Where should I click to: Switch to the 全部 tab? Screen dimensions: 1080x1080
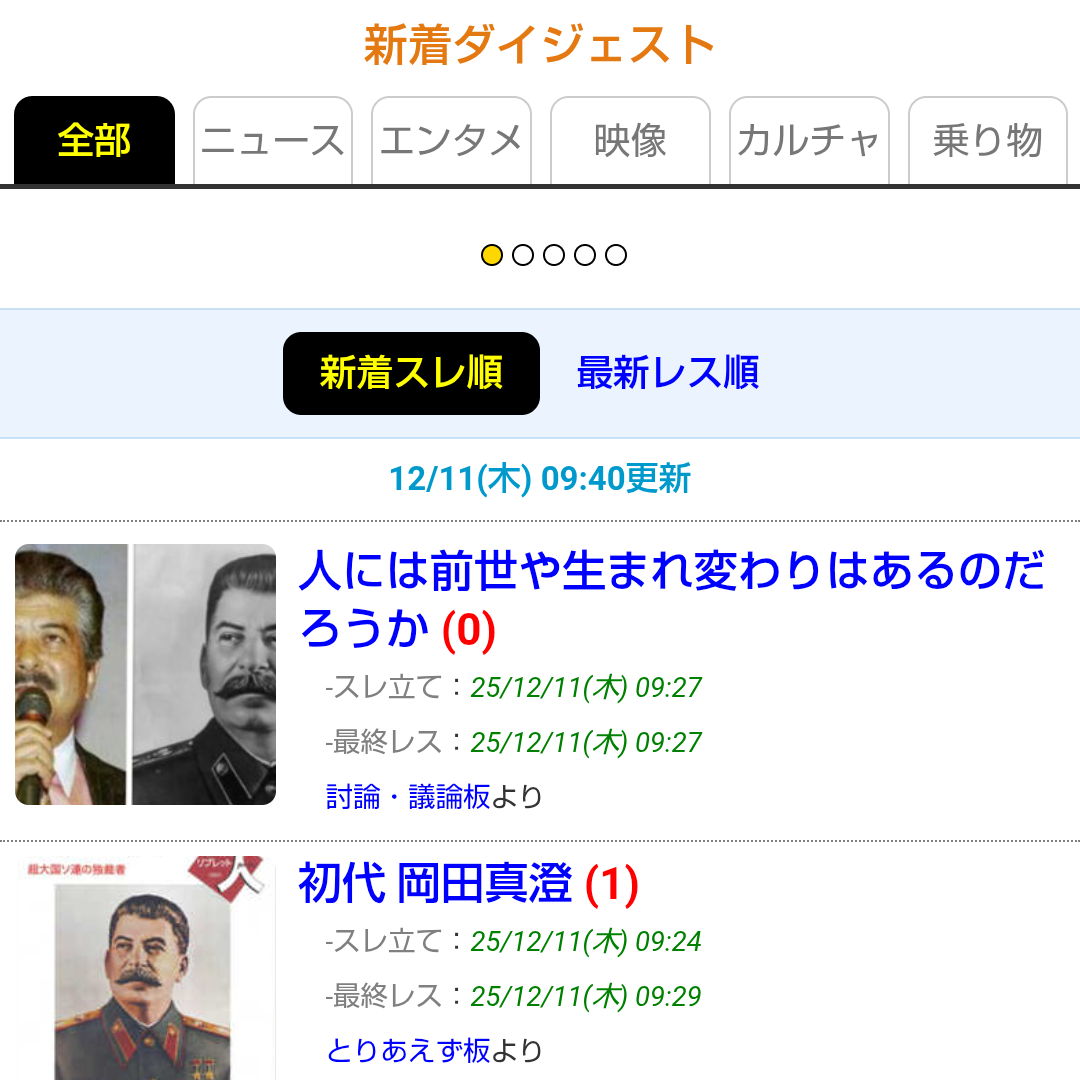coord(94,141)
